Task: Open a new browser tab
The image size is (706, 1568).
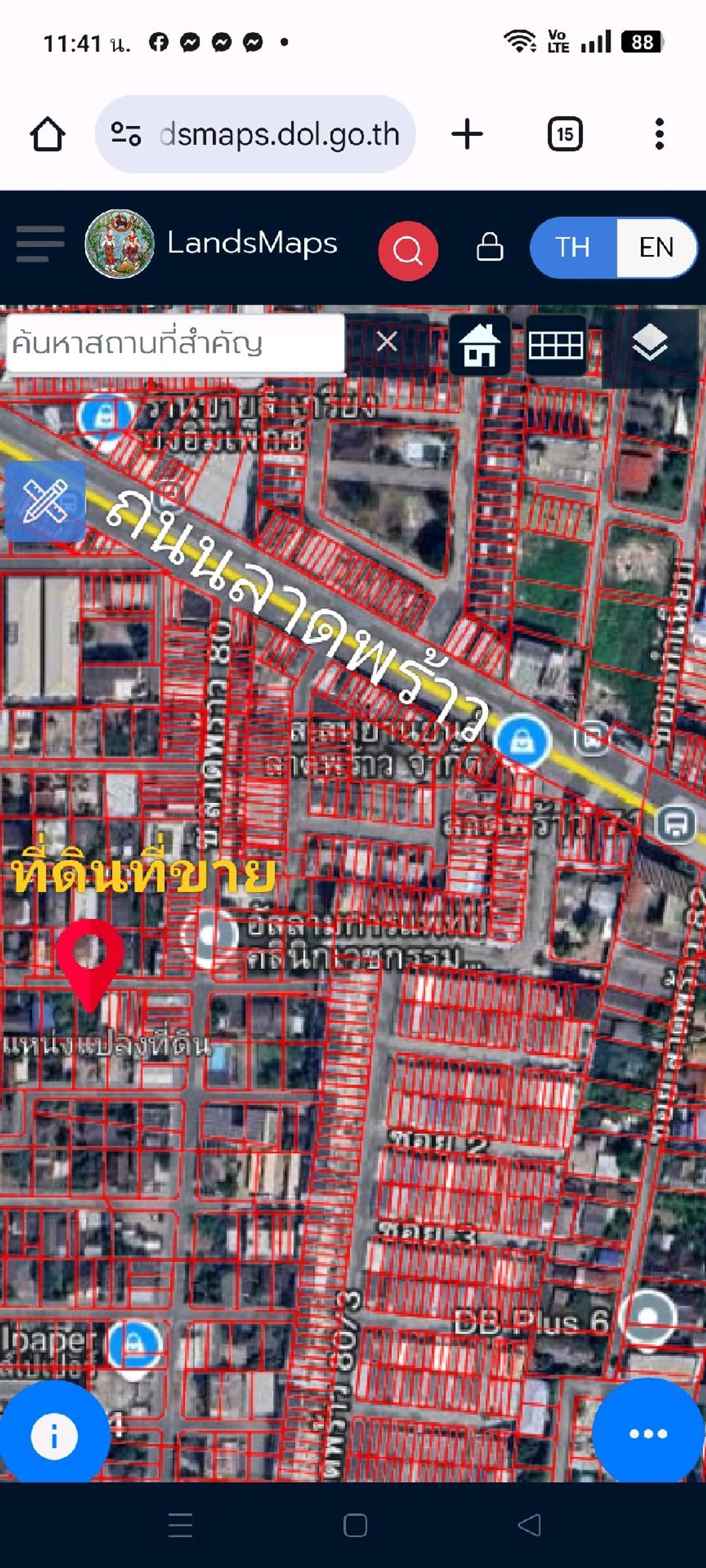Action: click(x=467, y=134)
